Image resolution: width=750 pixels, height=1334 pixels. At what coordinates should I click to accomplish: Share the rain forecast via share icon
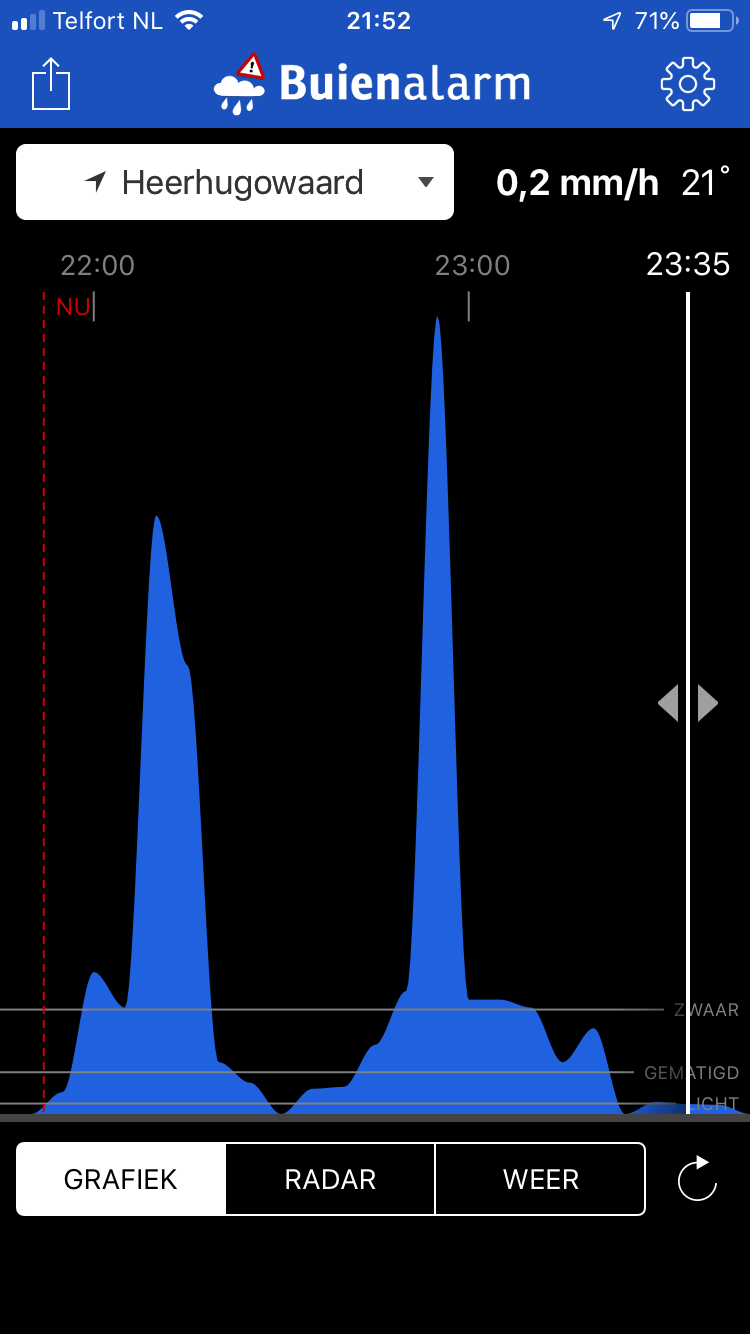[x=51, y=84]
